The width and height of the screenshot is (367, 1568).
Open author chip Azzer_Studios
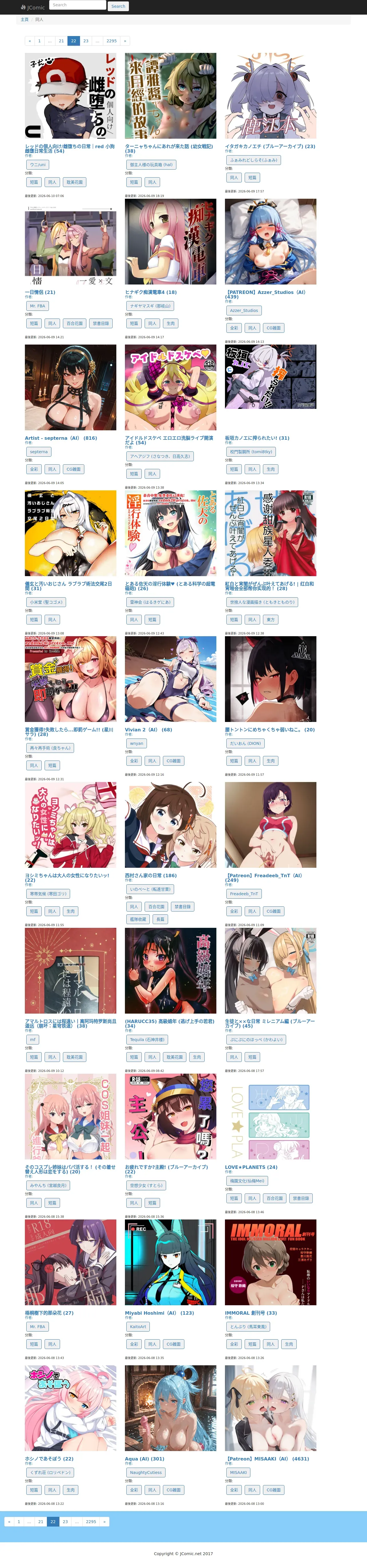tap(244, 311)
